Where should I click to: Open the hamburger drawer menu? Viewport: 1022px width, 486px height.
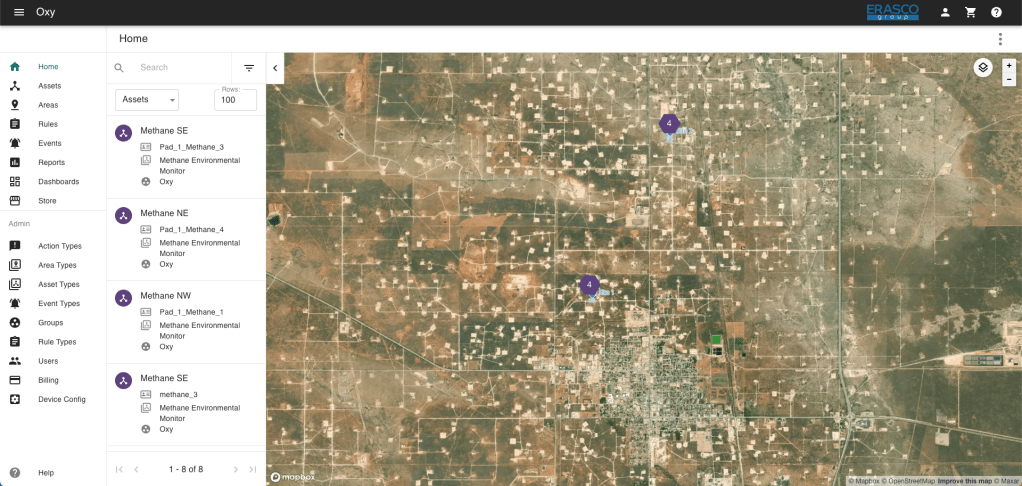tap(19, 12)
